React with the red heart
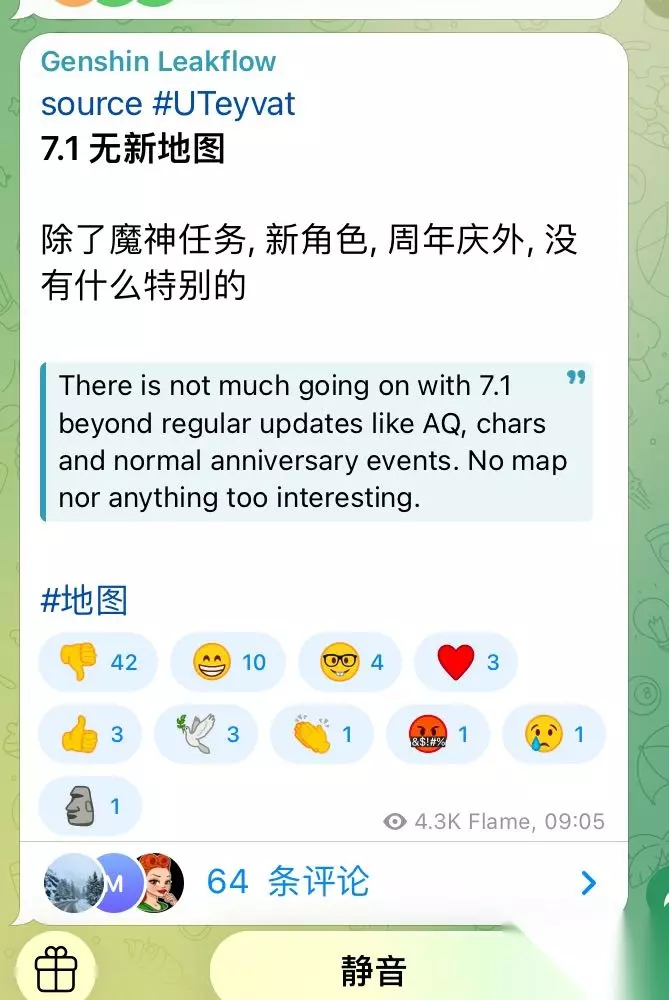Image resolution: width=669 pixels, height=1000 pixels. coord(466,662)
